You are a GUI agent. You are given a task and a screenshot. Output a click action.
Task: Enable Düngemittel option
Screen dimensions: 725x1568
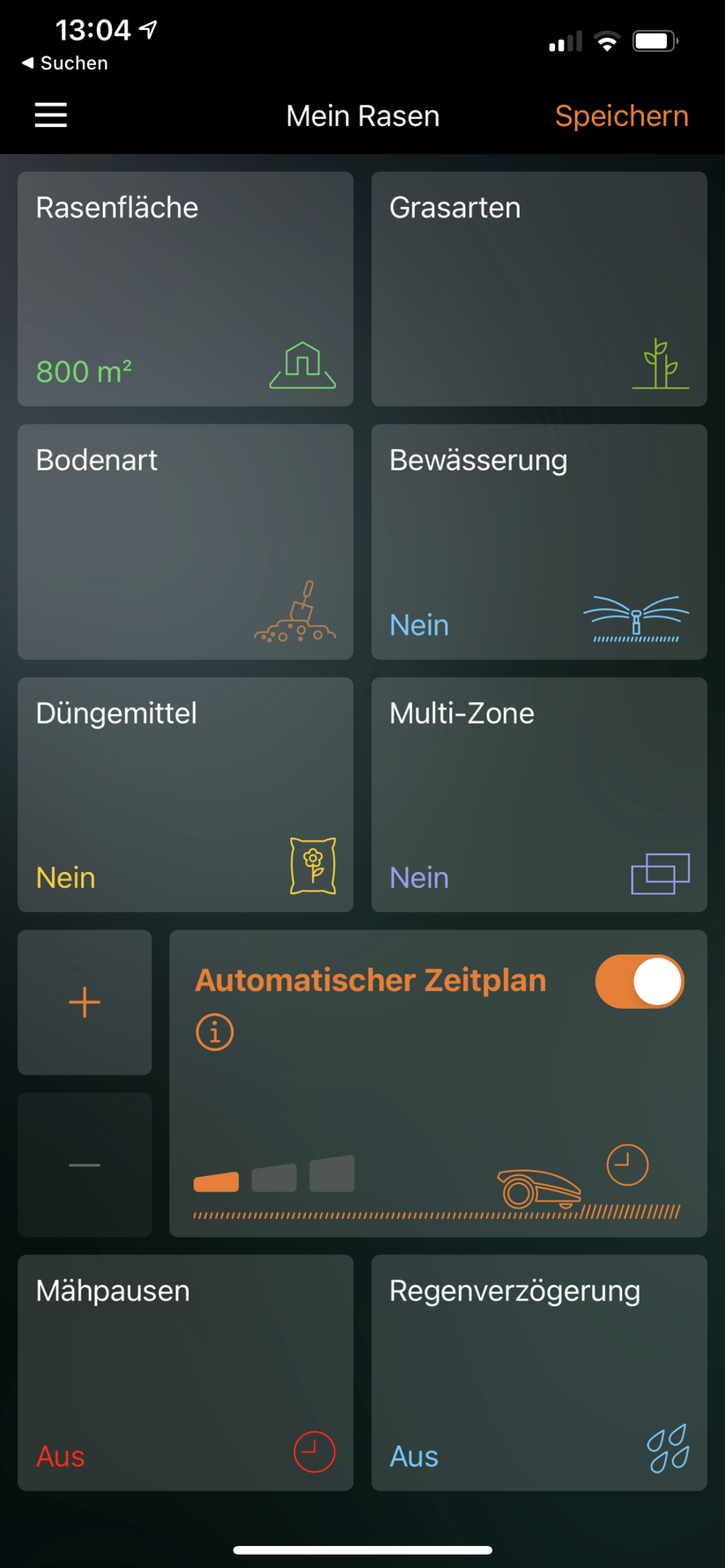[185, 794]
